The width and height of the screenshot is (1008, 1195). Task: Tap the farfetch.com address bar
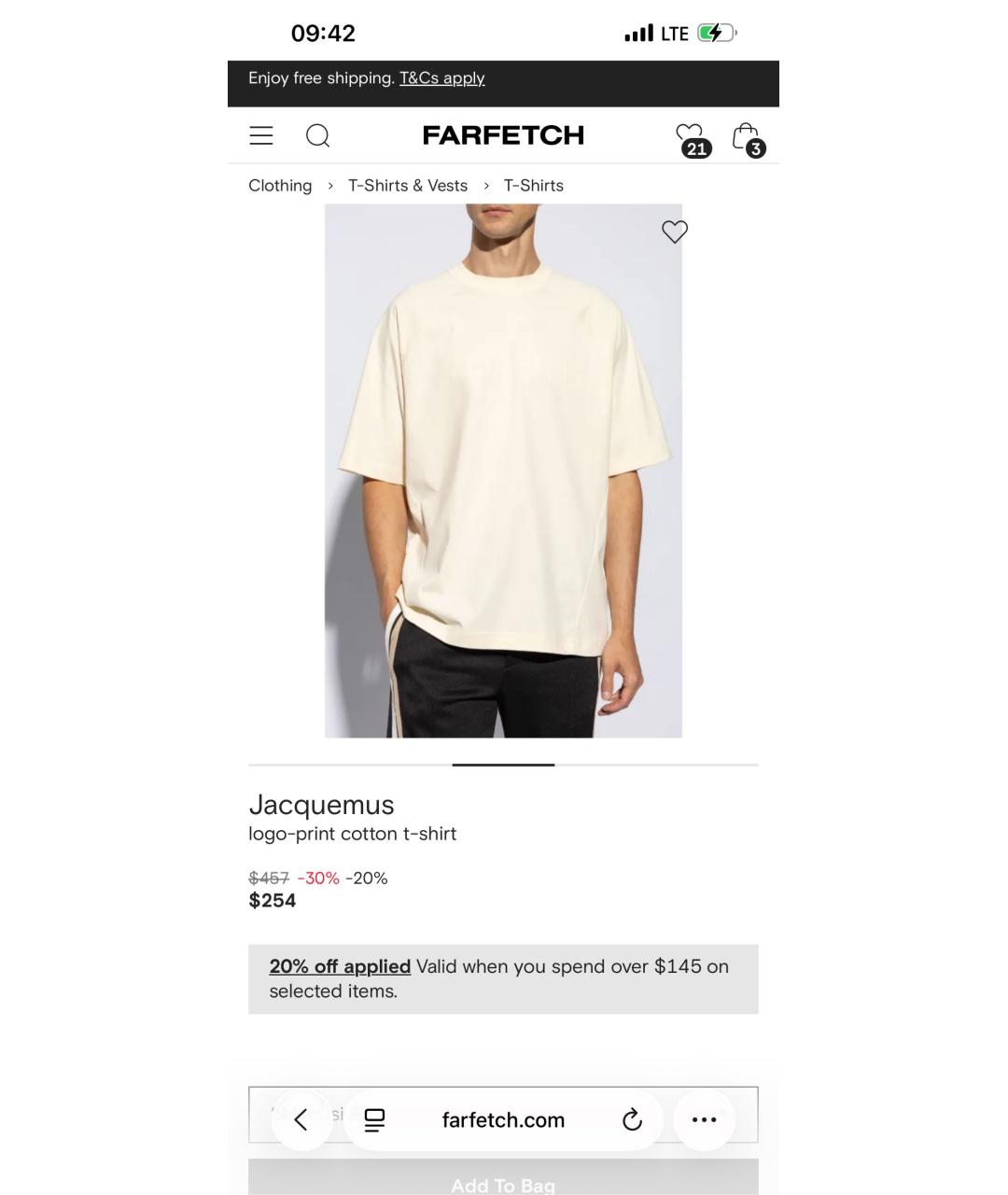503,1119
